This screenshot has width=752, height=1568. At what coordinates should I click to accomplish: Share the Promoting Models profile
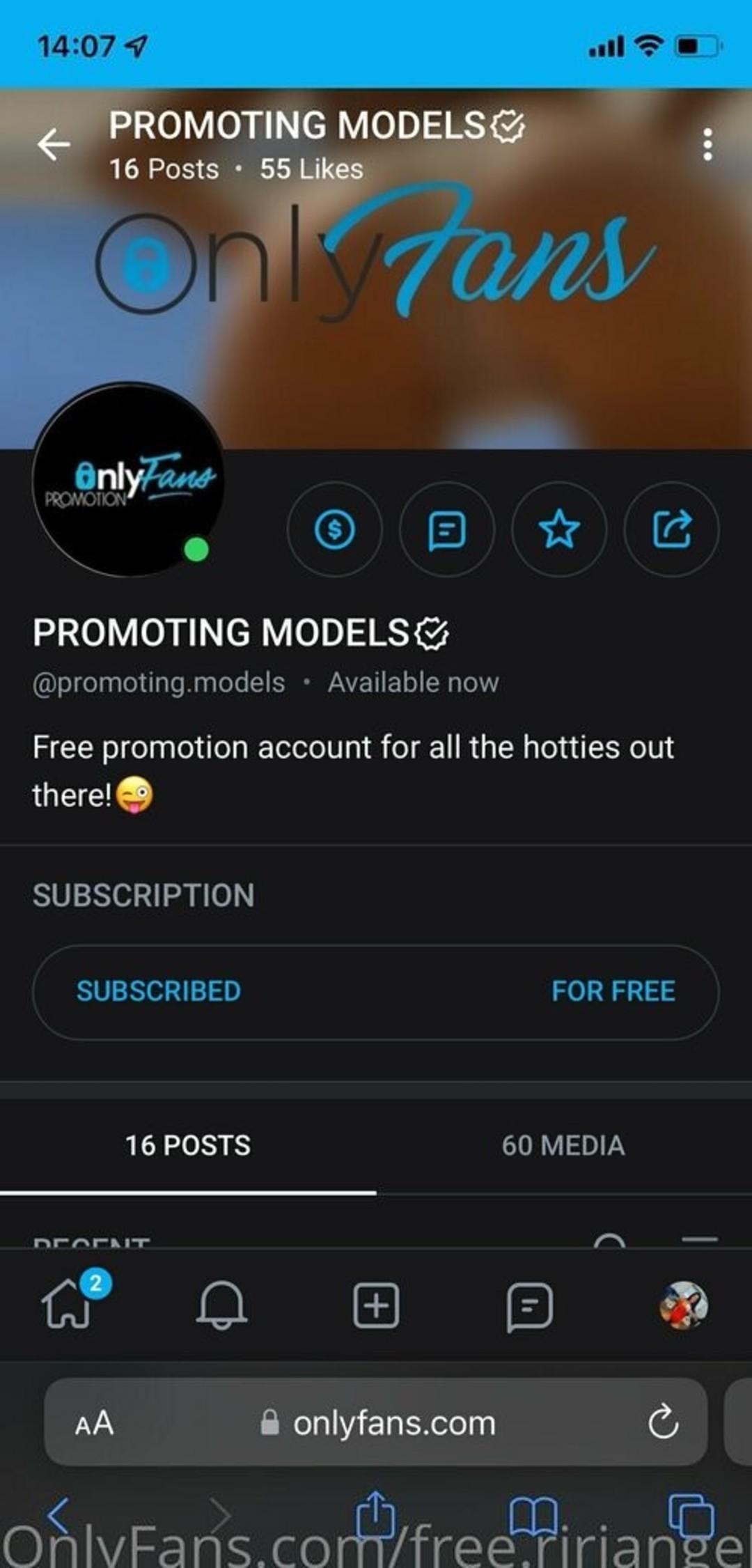pyautogui.click(x=671, y=530)
